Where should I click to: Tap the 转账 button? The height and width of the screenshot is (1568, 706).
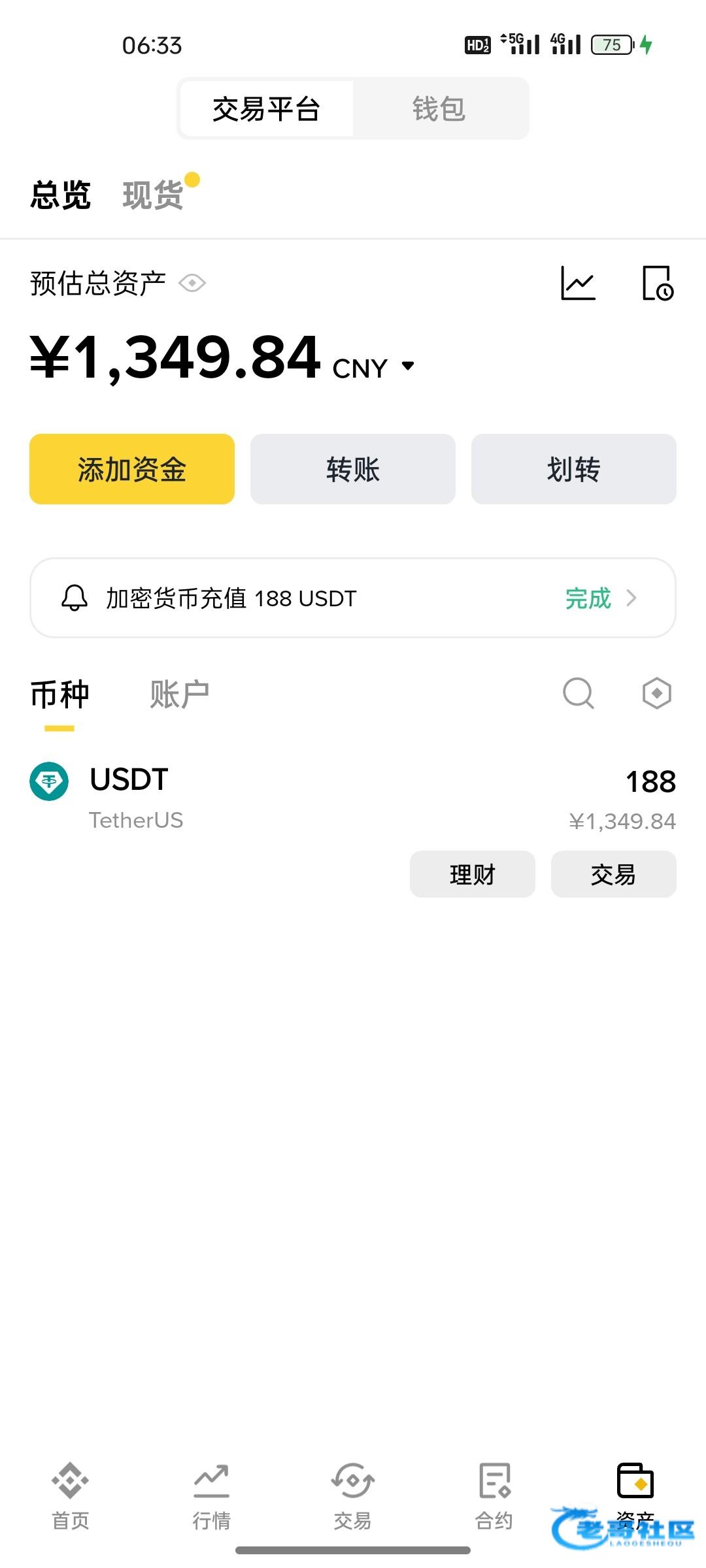[353, 469]
